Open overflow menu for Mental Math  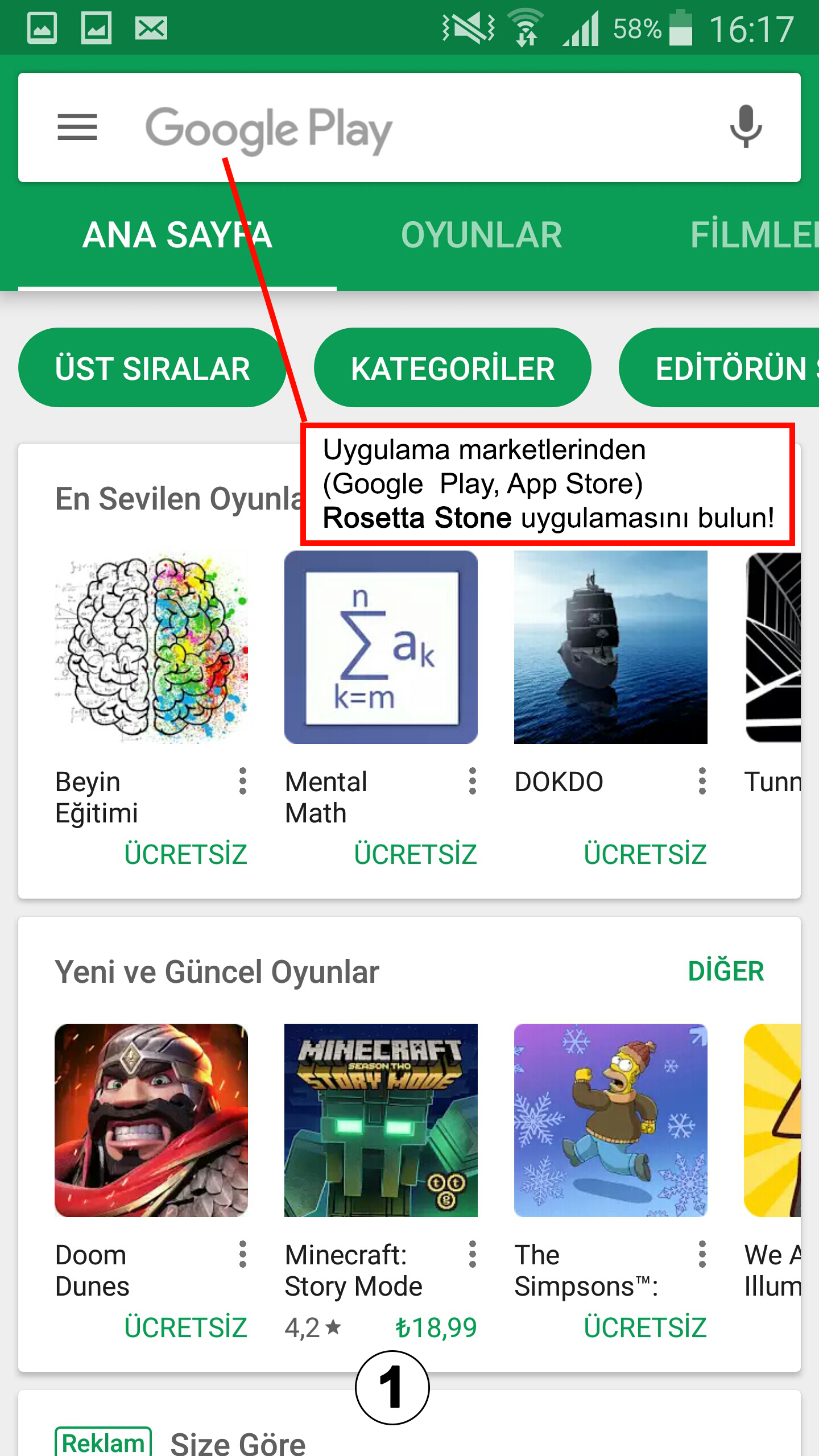click(x=472, y=781)
